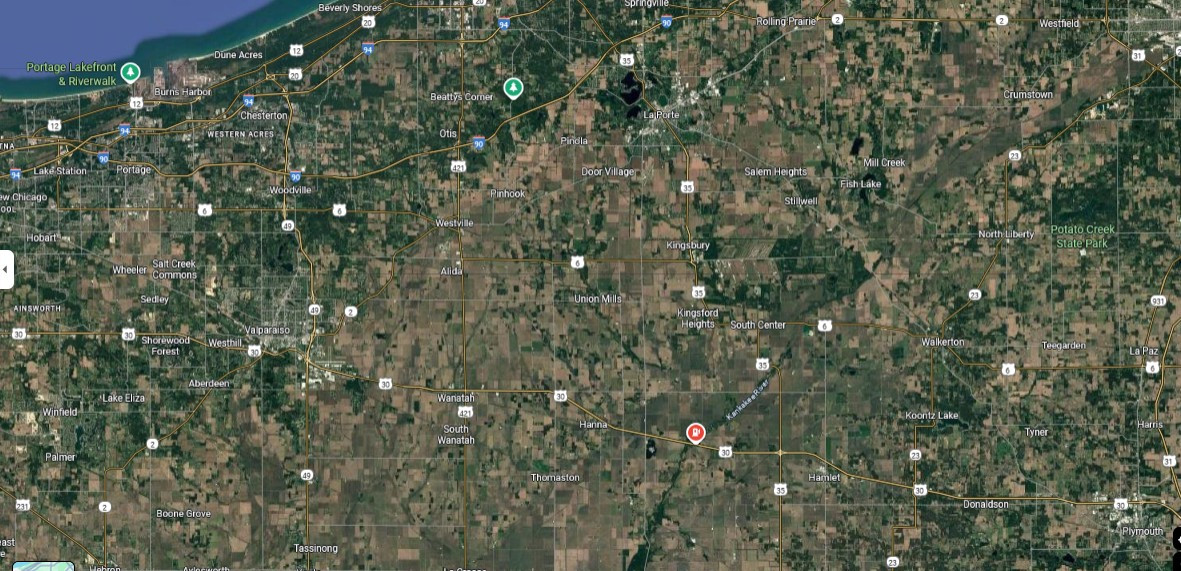Viewport: 1181px width, 571px height.
Task: Open the red gas station pin near Hanna
Action: (x=695, y=433)
